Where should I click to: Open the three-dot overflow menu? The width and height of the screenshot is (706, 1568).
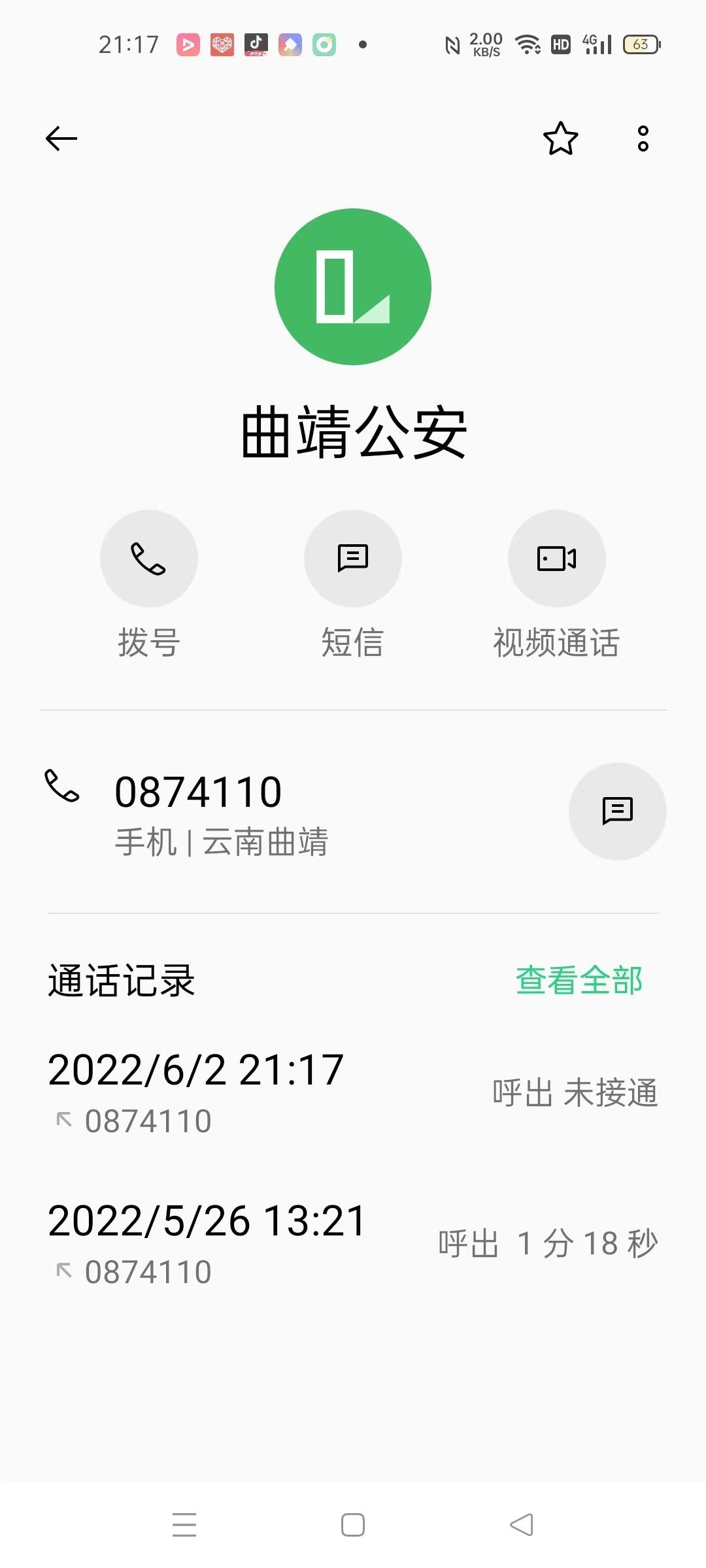tap(643, 139)
